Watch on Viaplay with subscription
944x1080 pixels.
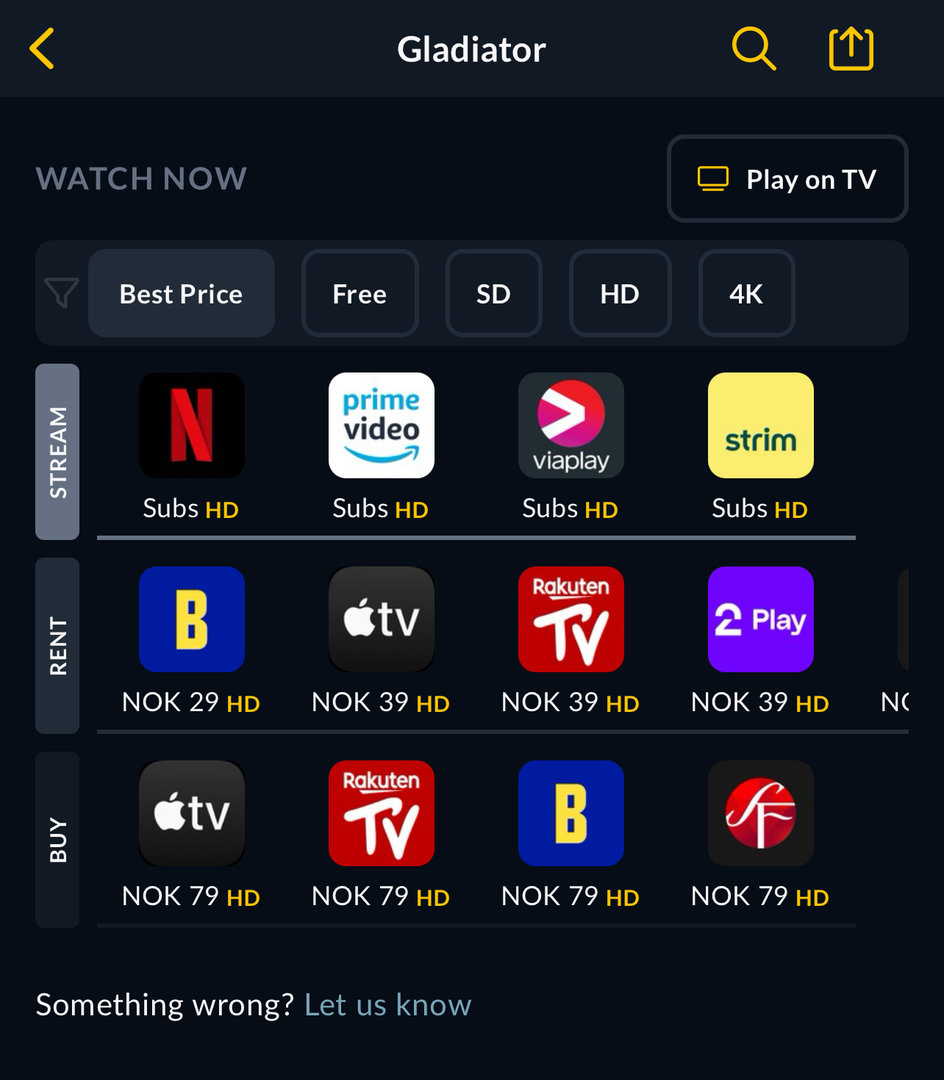(570, 426)
